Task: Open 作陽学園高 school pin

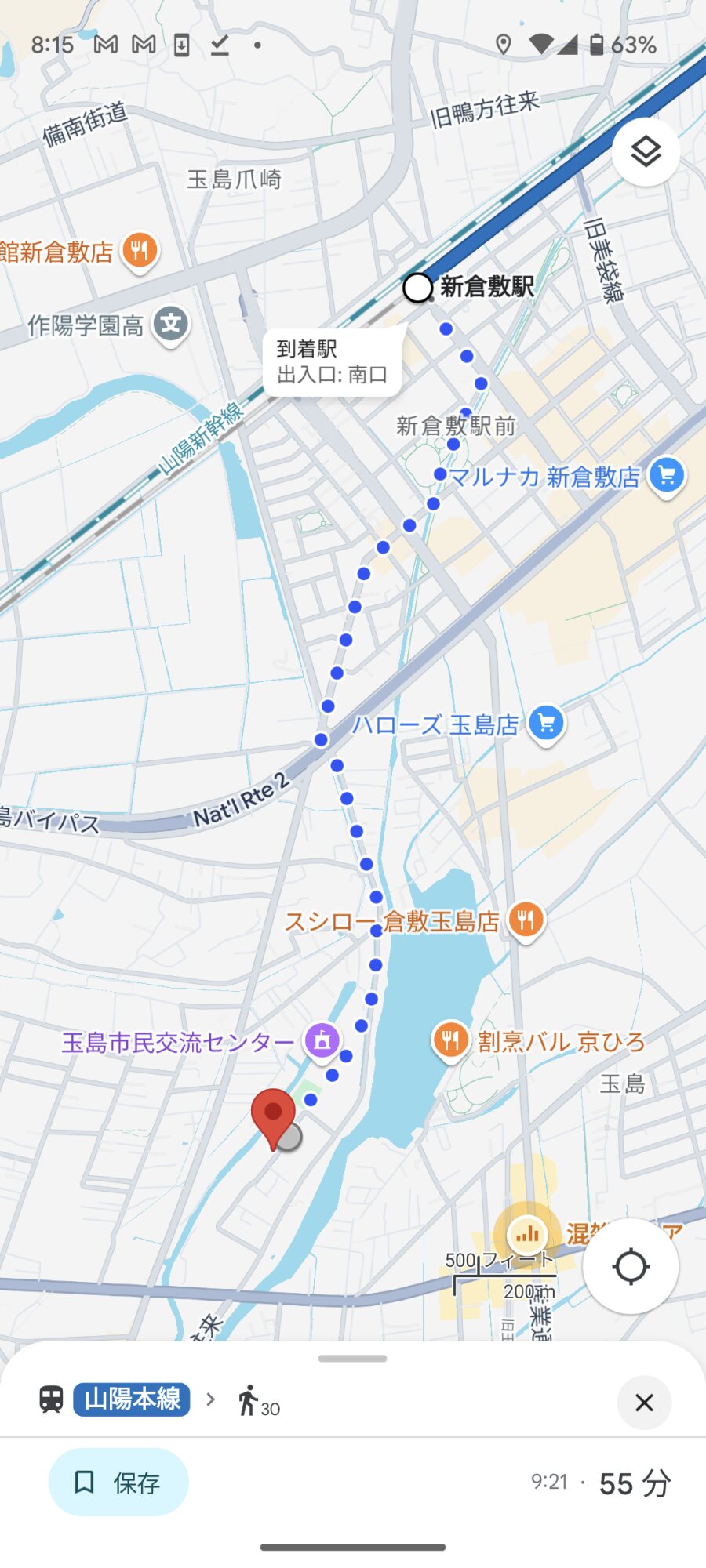Action: (x=170, y=323)
